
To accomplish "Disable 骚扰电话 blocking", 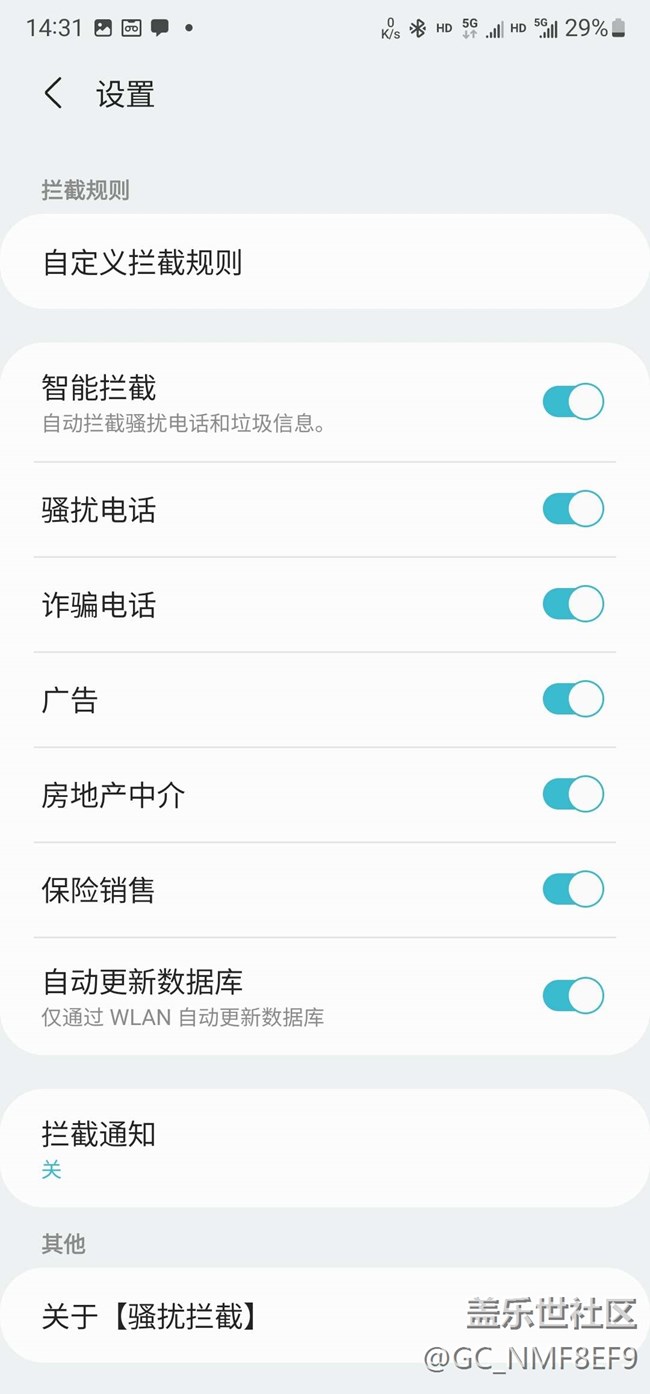I will point(573,509).
